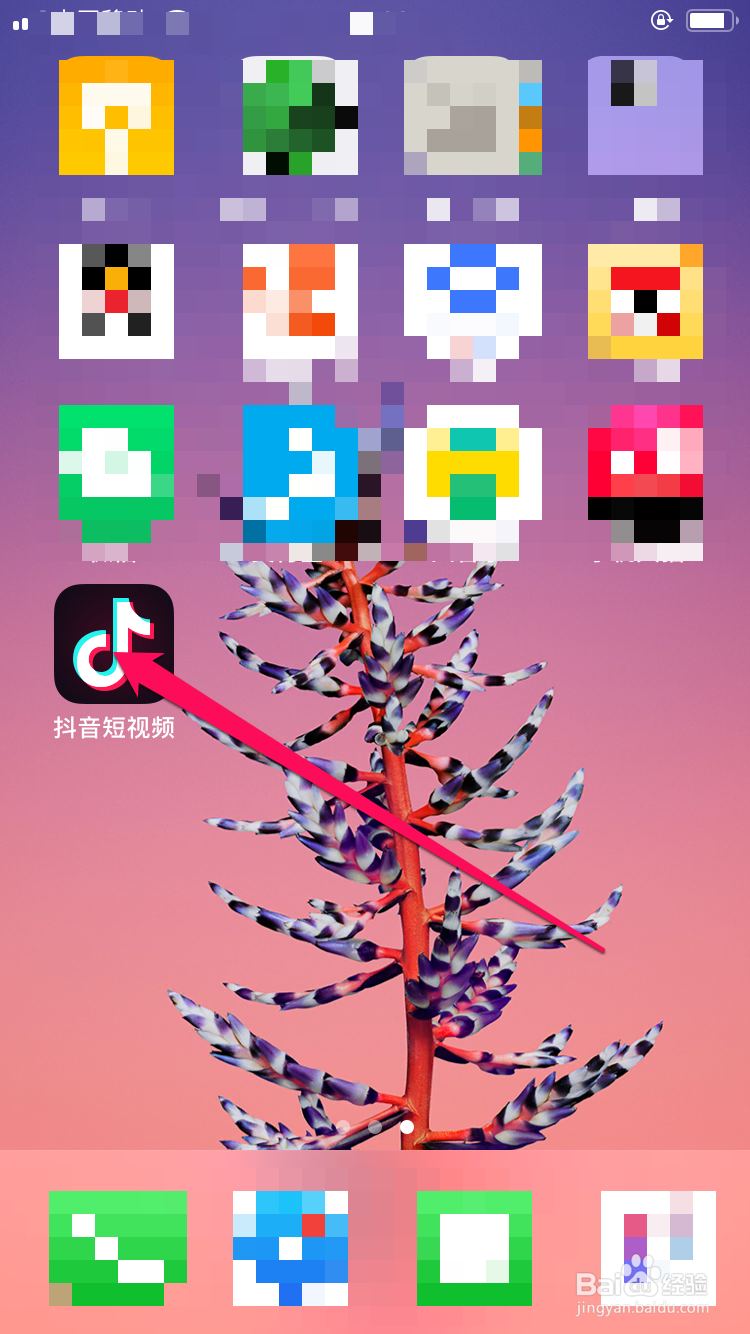Open the orange app, second in second row
This screenshot has height=1334, width=750.
click(x=300, y=301)
